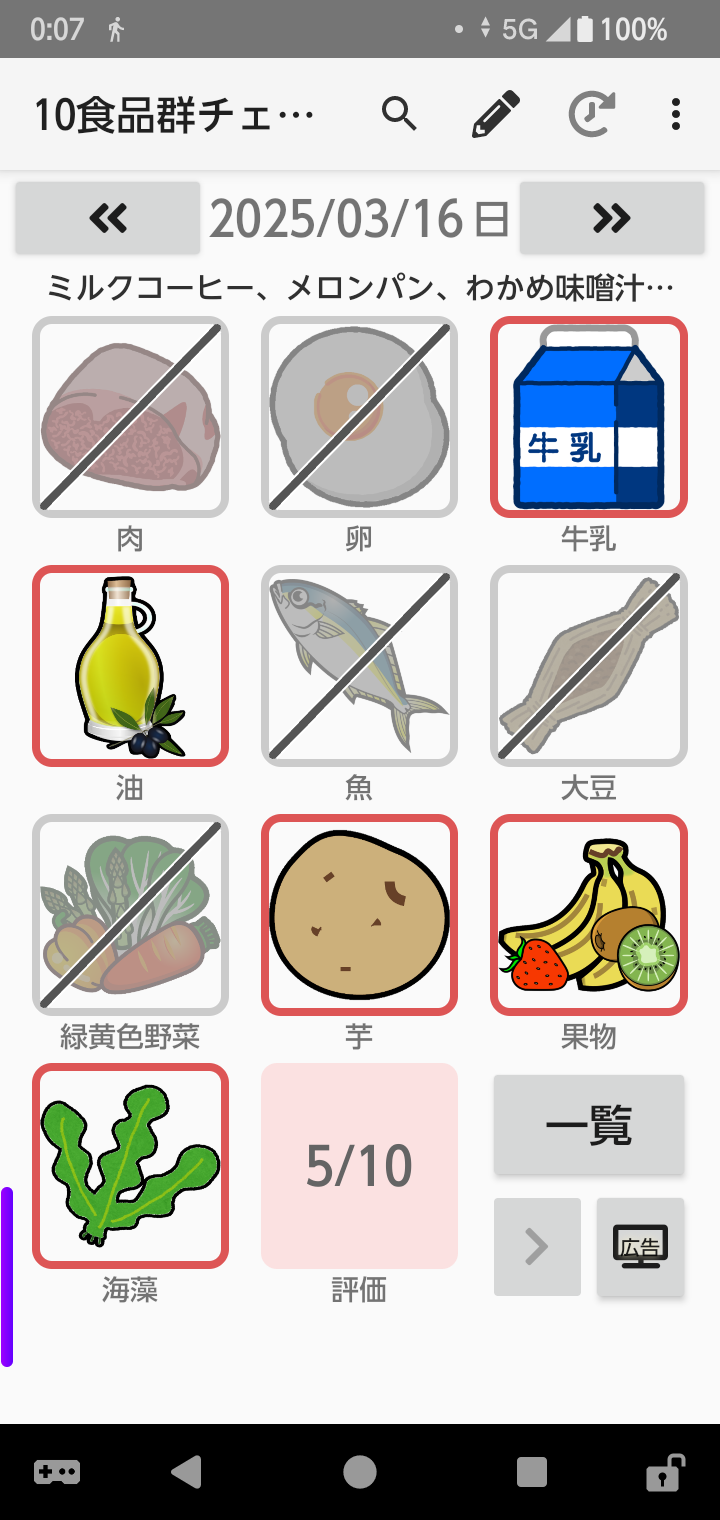Image resolution: width=720 pixels, height=1520 pixels.
Task: Mark the 魚 (fish) food group
Action: click(359, 666)
